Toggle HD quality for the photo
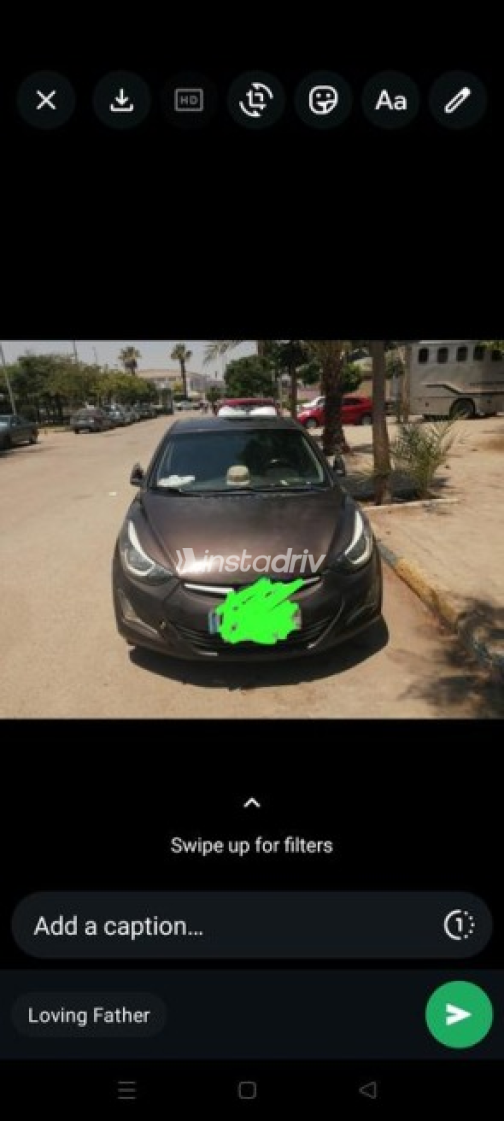Image resolution: width=504 pixels, height=1121 pixels. pyautogui.click(x=189, y=100)
